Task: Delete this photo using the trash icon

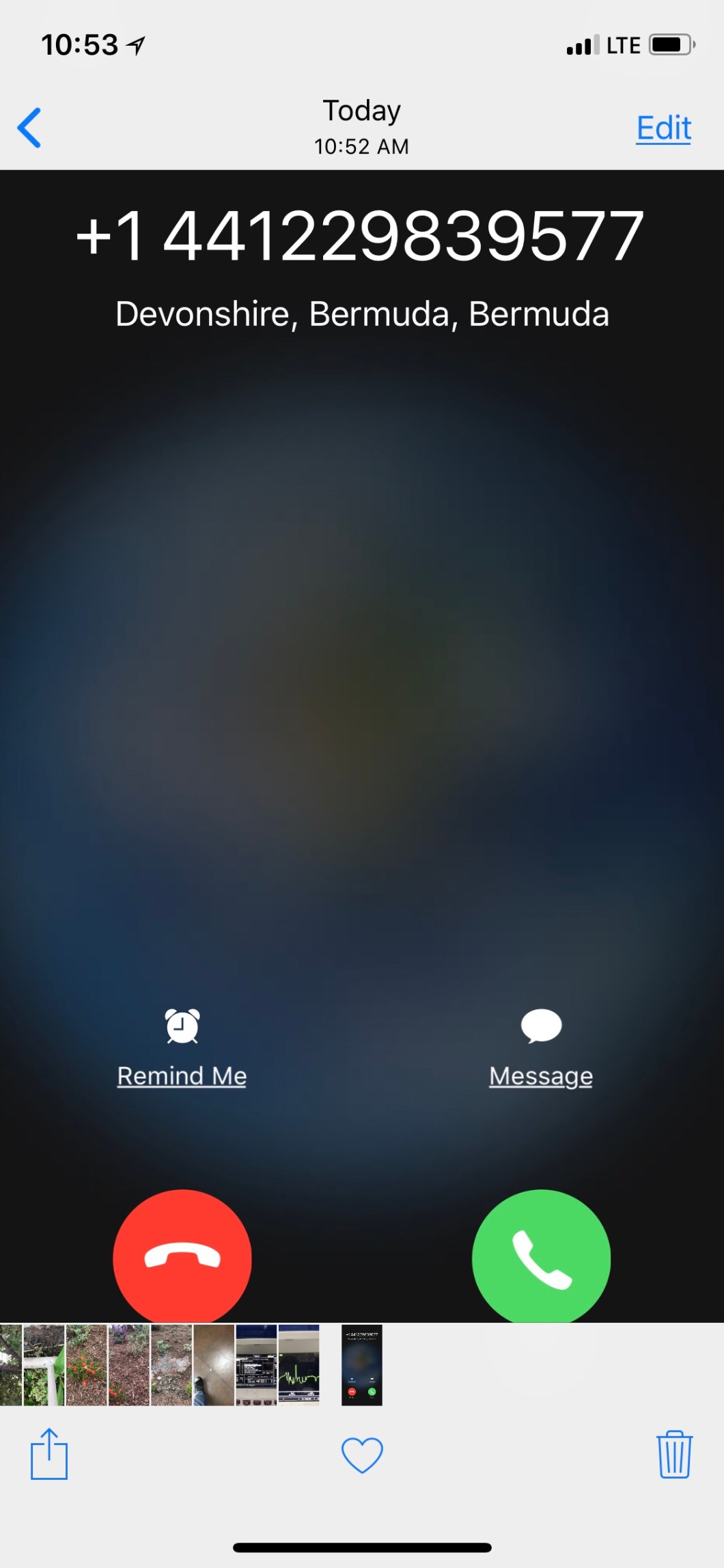Action: tap(674, 1455)
